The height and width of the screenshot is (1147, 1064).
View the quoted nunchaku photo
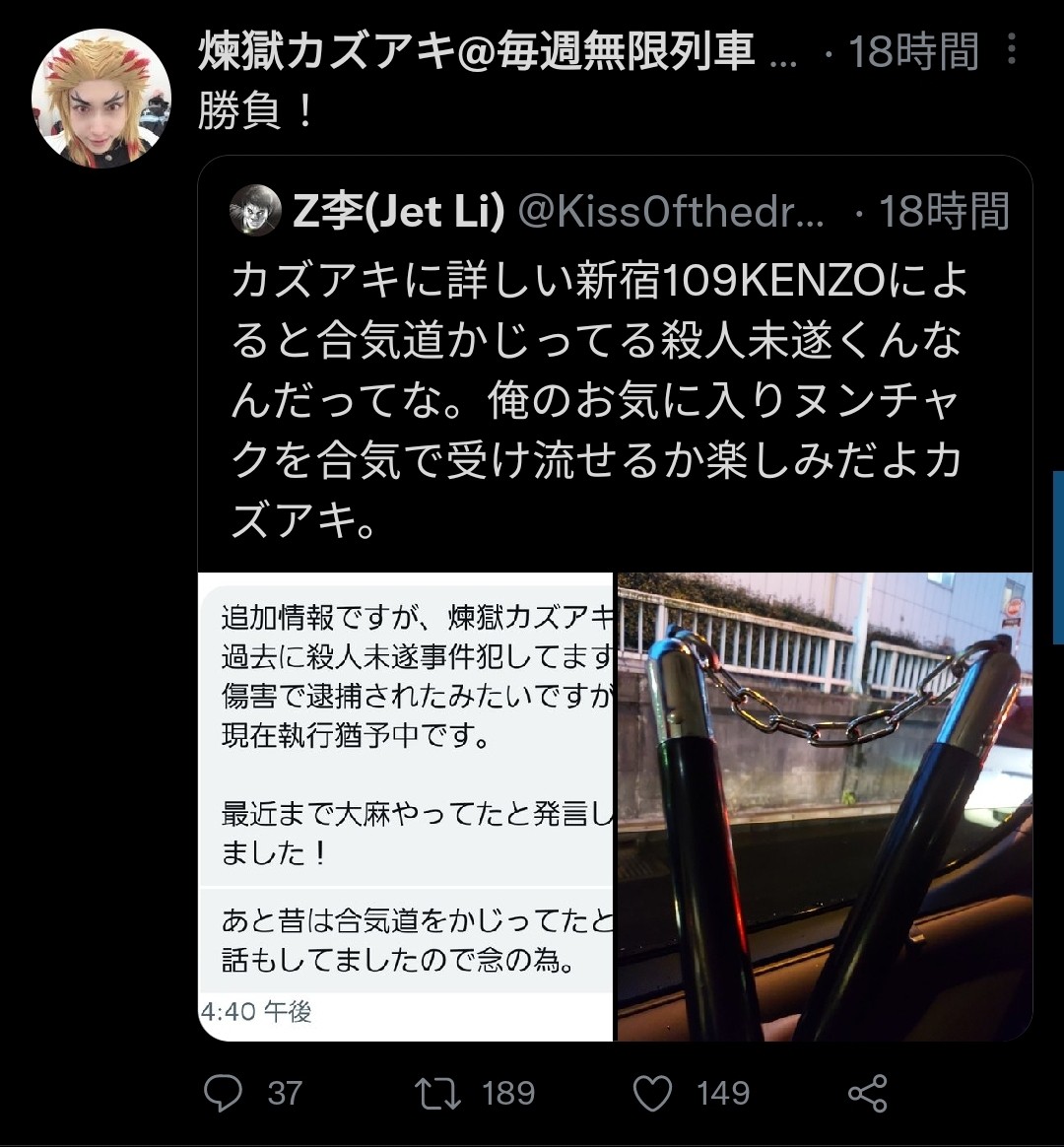click(x=824, y=806)
